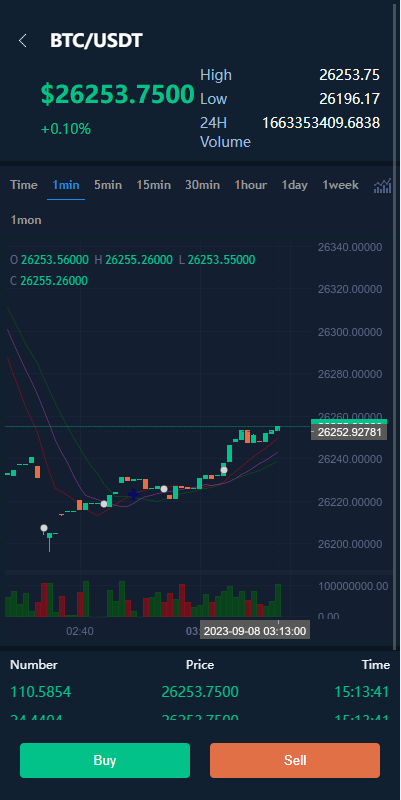
Task: Switch to the 1week interval
Action: pyautogui.click(x=340, y=185)
